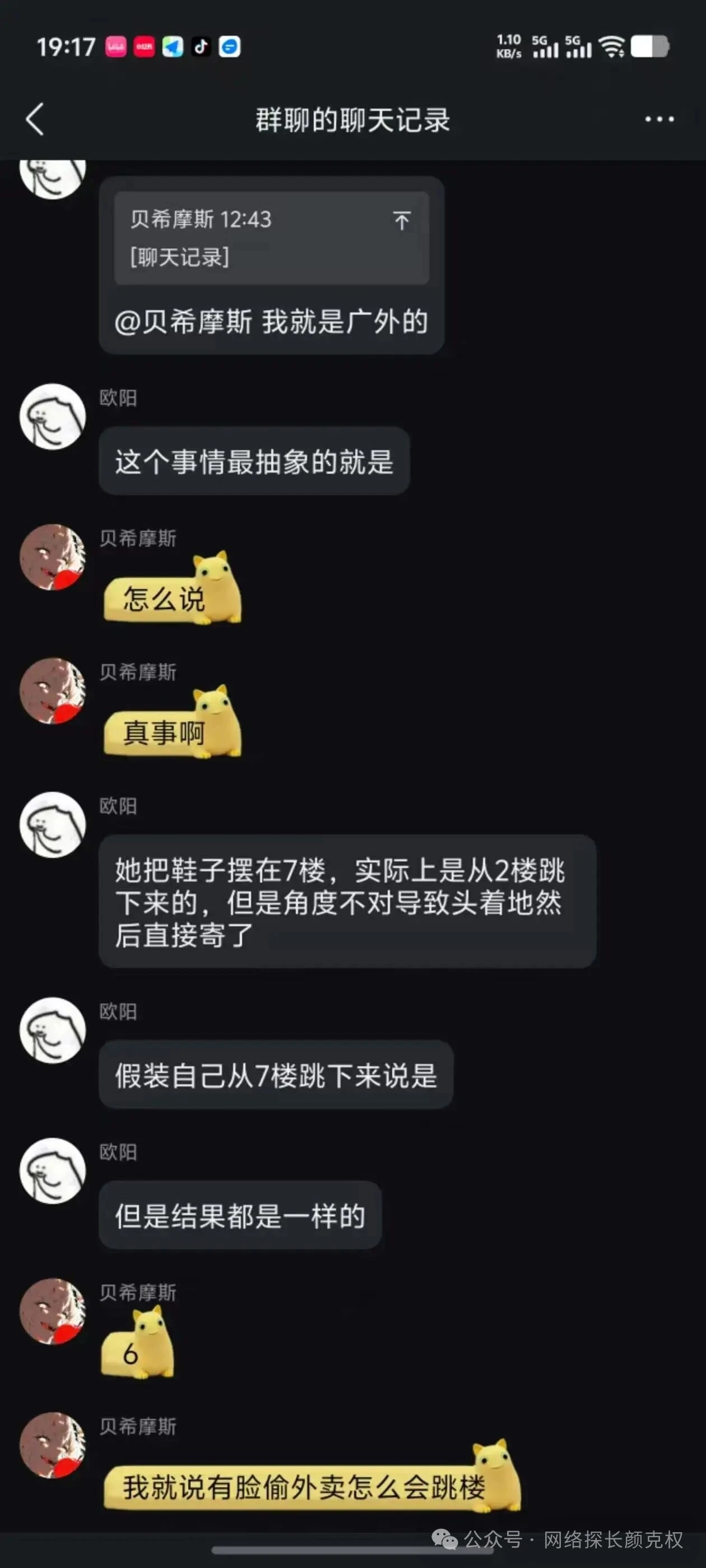View the yellow cat sticker showing 6

click(x=138, y=1343)
